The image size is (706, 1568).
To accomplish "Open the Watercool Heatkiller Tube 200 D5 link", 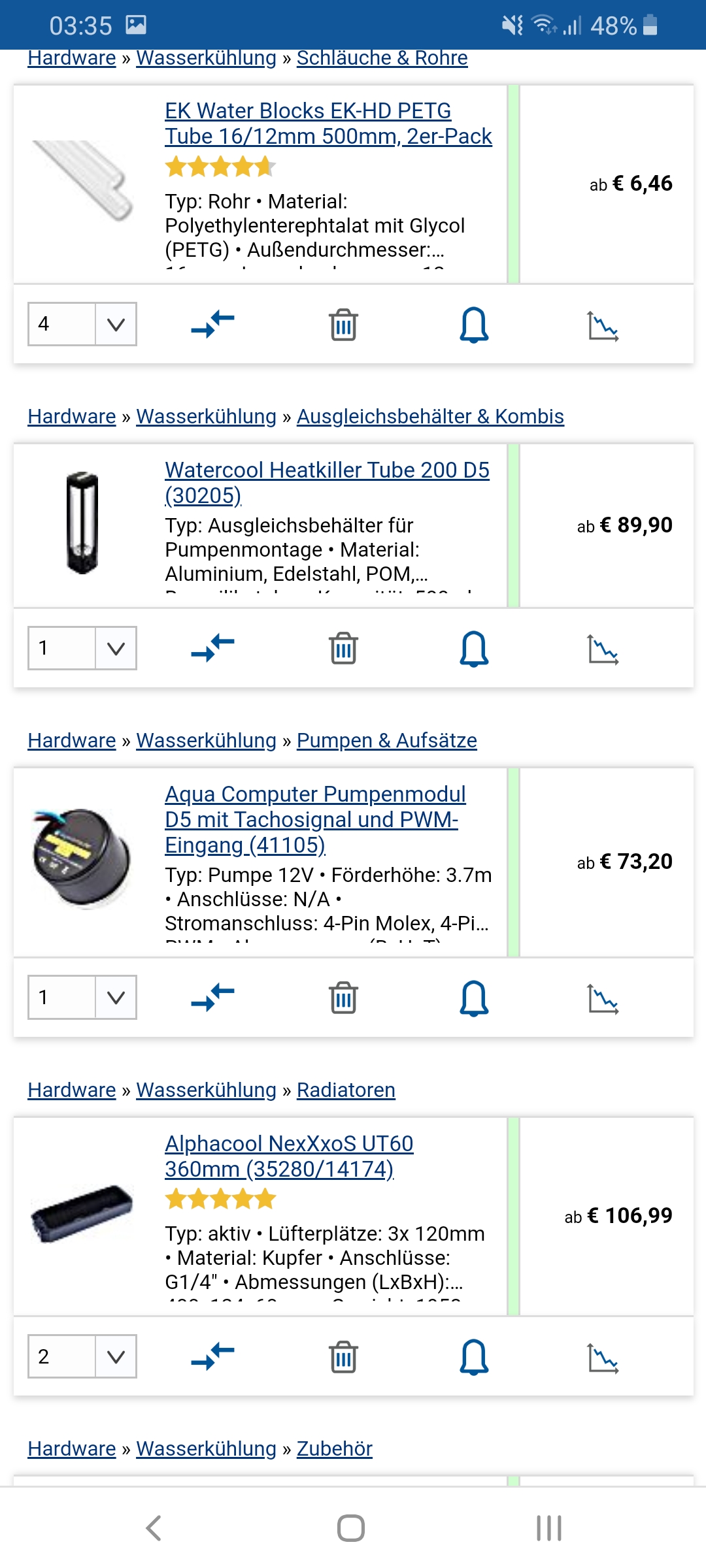I will (327, 483).
